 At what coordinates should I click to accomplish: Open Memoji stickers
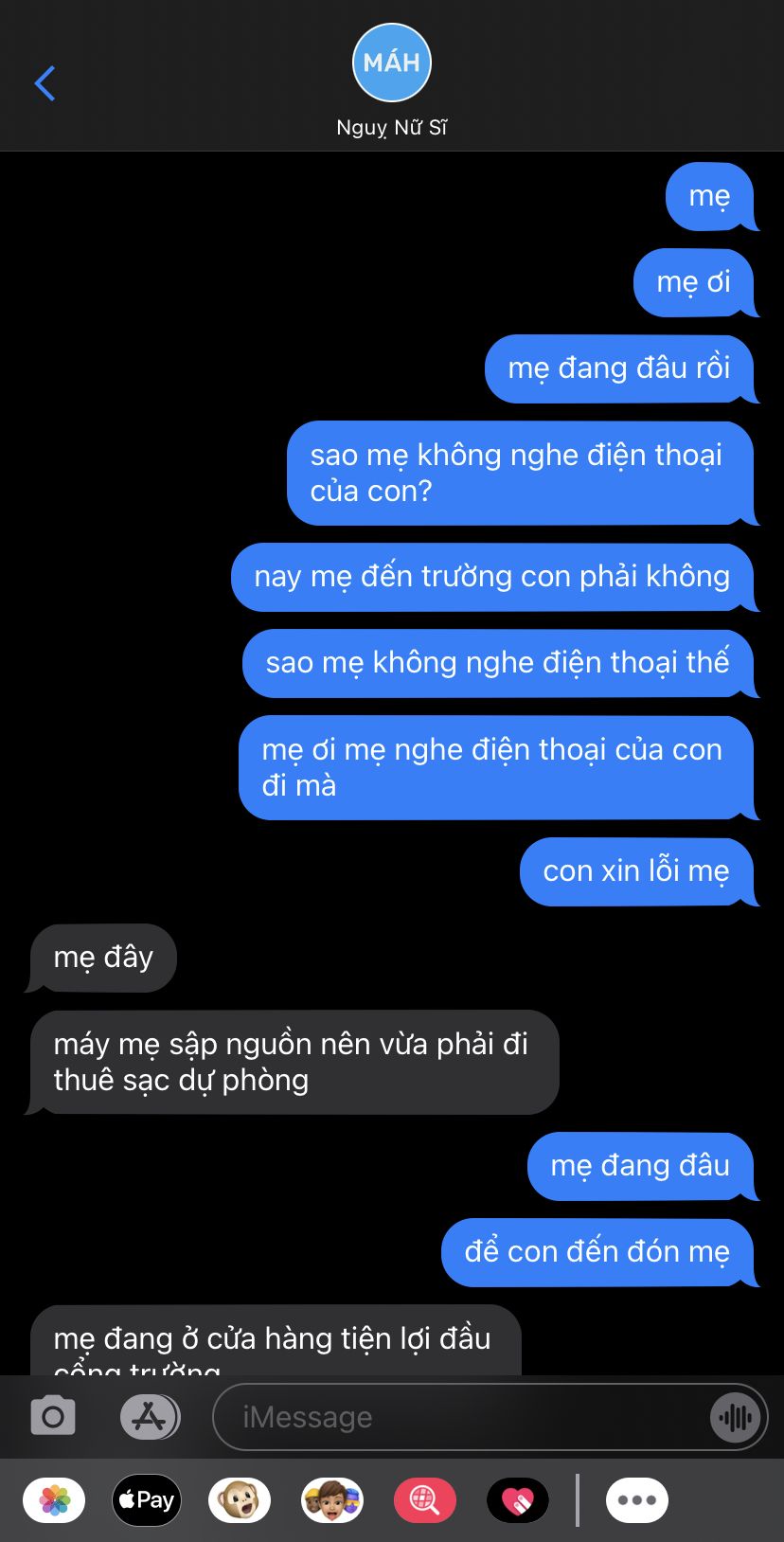click(332, 1500)
